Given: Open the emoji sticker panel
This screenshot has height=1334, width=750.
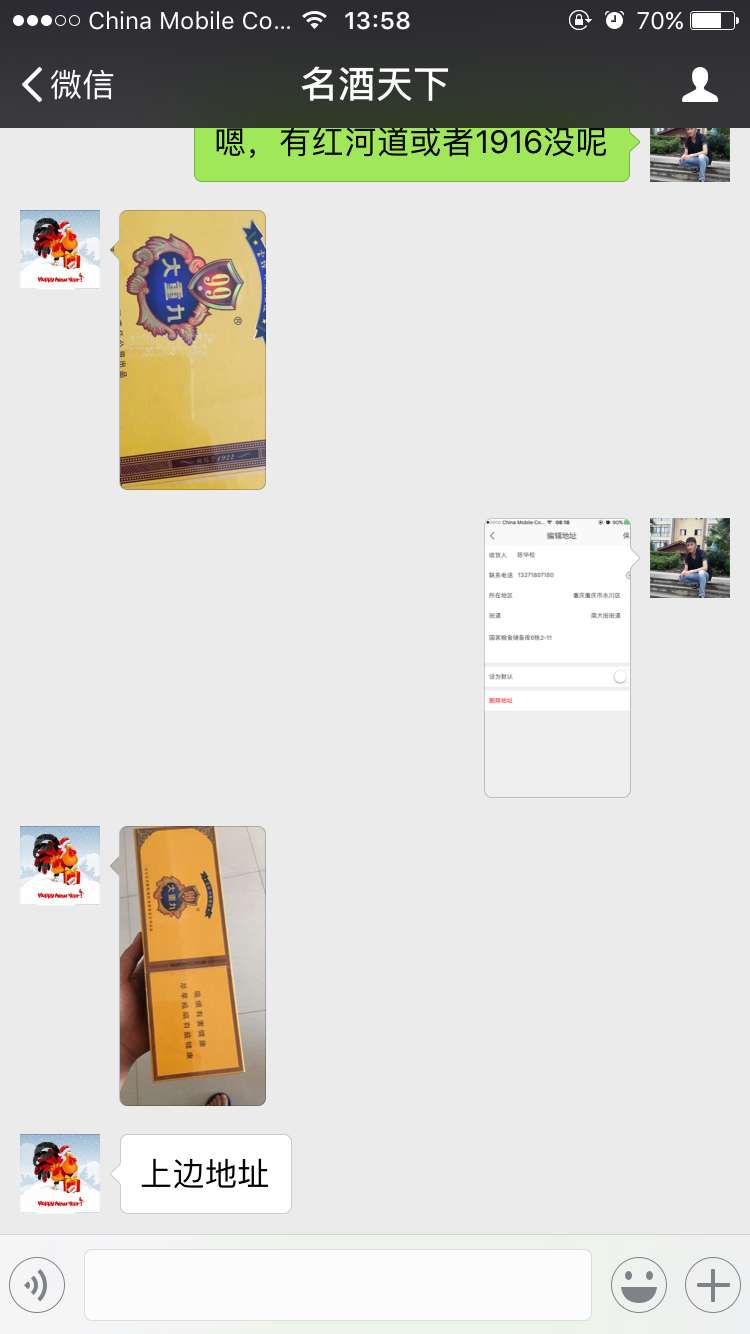Looking at the screenshot, I should (x=638, y=1284).
